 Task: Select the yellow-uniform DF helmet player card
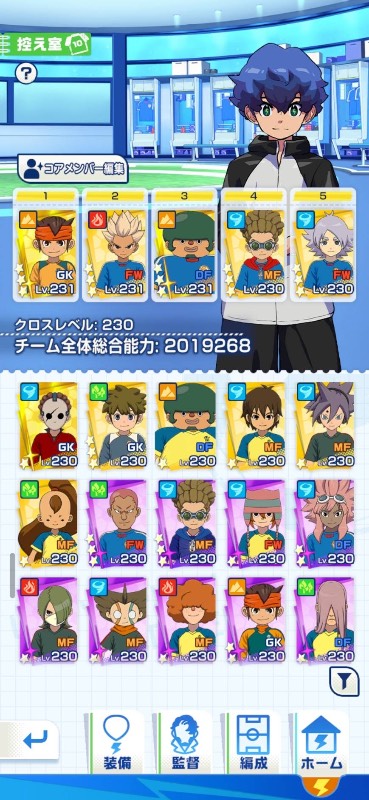(x=185, y=426)
